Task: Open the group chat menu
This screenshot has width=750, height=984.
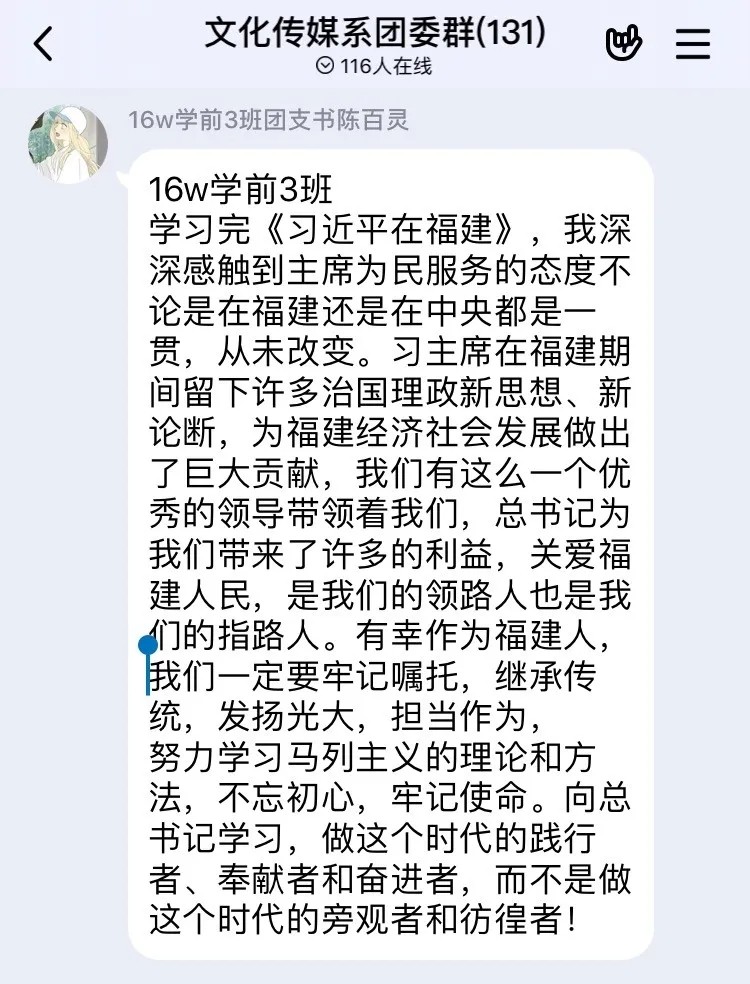Action: pyautogui.click(x=693, y=43)
